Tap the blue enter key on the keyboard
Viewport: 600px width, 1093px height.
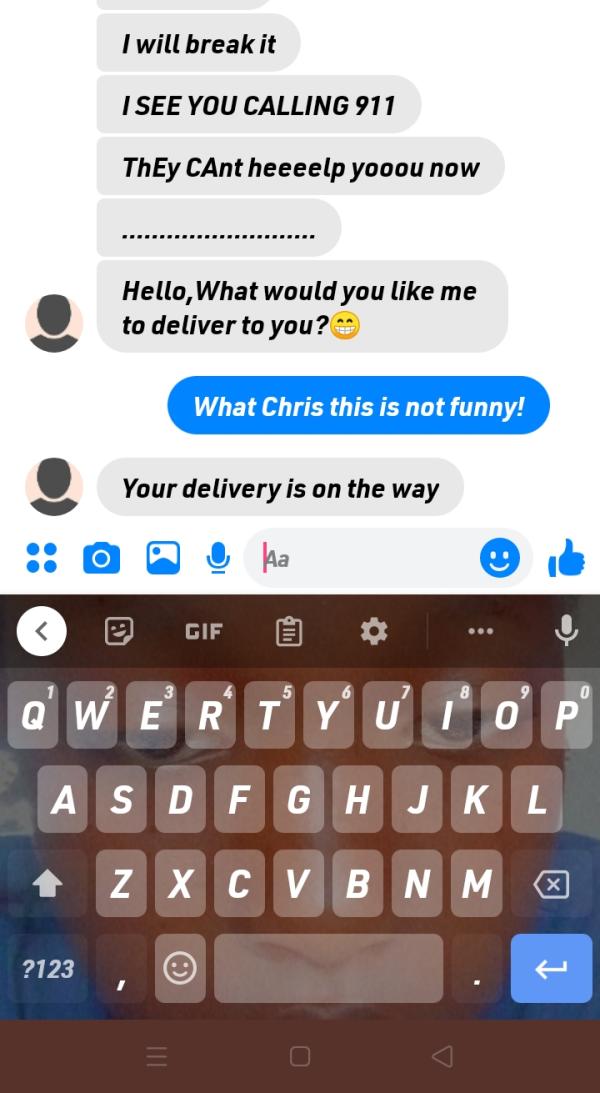point(551,968)
